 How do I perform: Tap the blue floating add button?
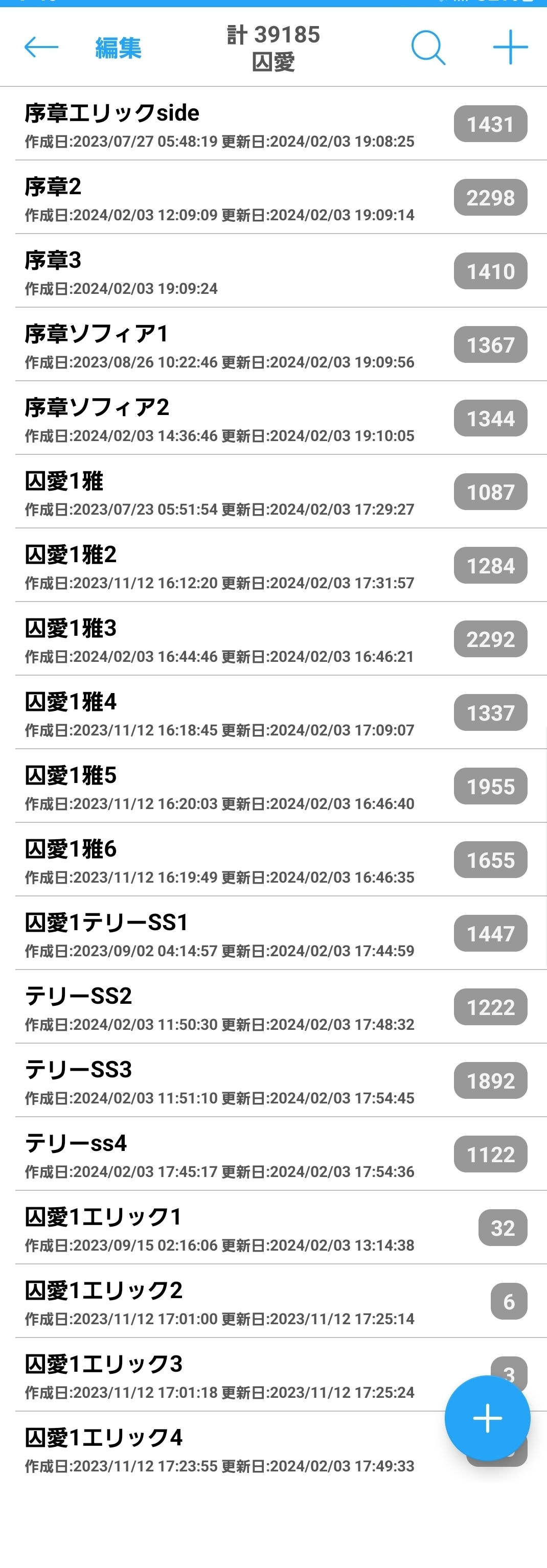[x=487, y=1418]
